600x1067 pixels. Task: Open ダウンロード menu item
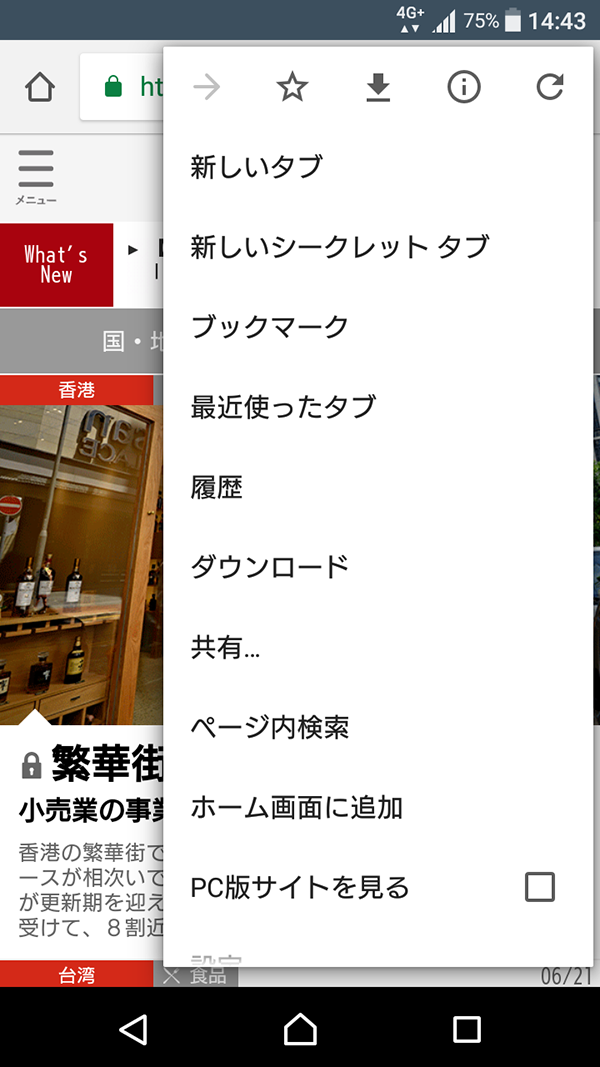point(269,567)
